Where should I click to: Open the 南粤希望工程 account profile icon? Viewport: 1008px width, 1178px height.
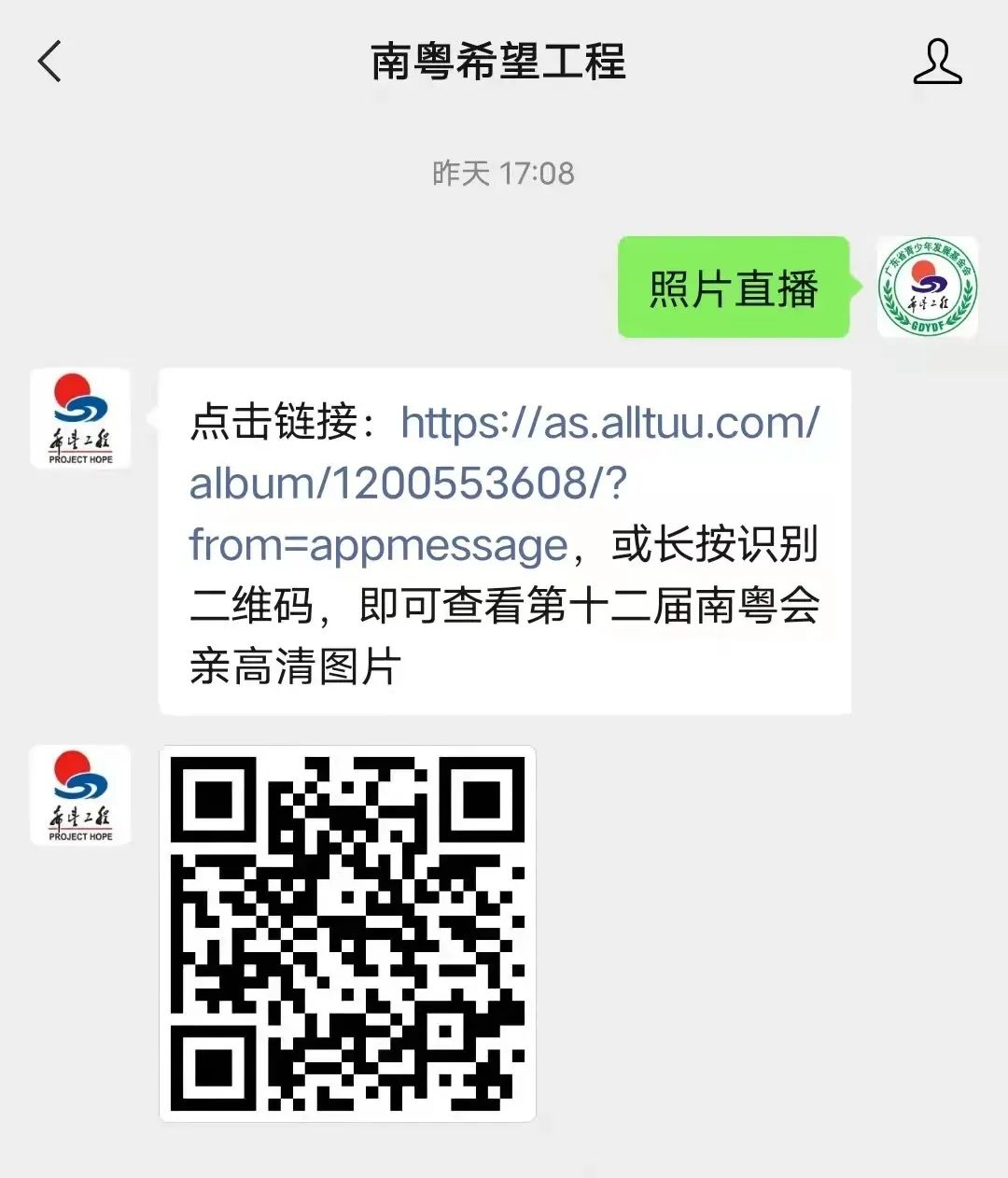pyautogui.click(x=937, y=62)
